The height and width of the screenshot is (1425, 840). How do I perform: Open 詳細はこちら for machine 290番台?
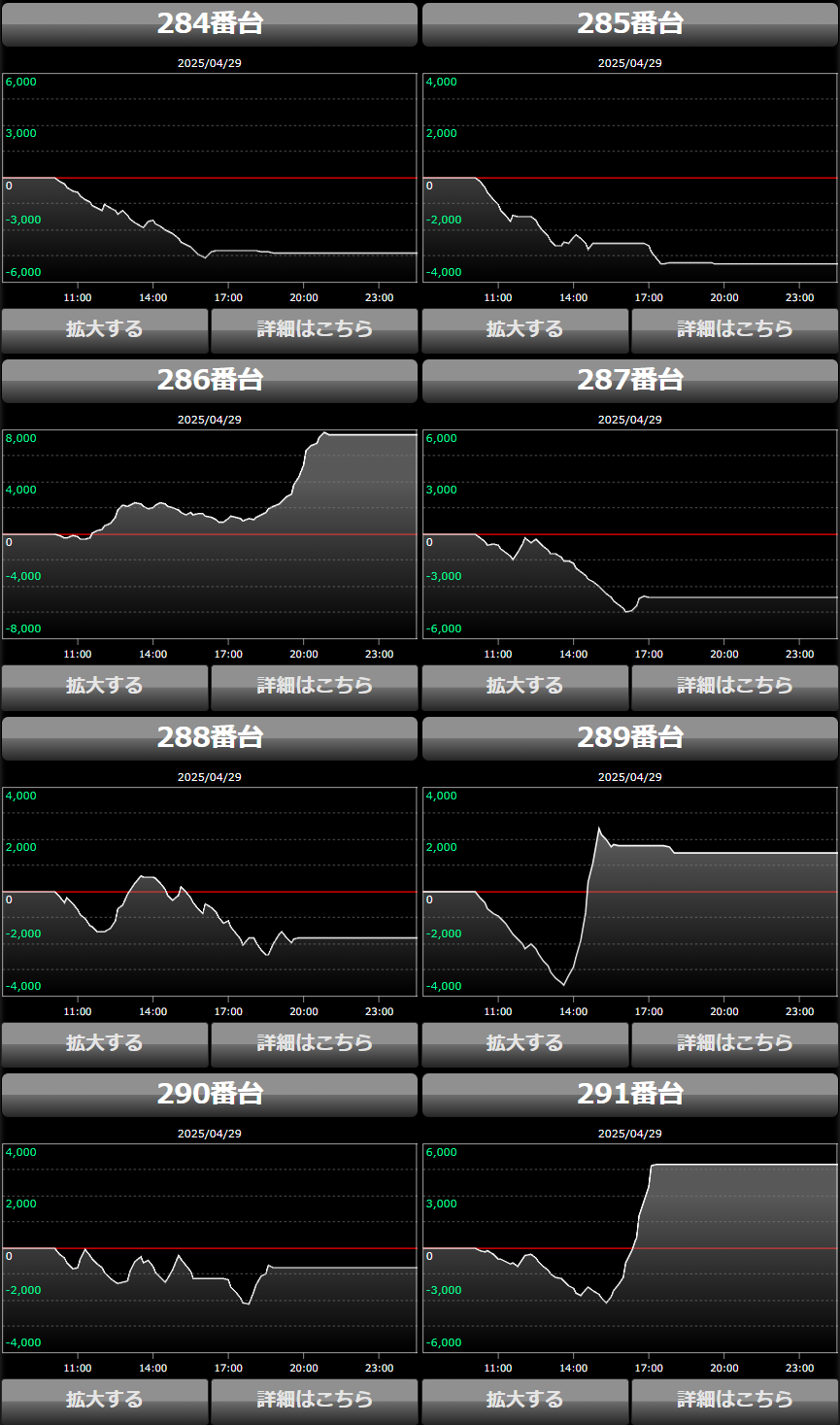[x=314, y=1400]
